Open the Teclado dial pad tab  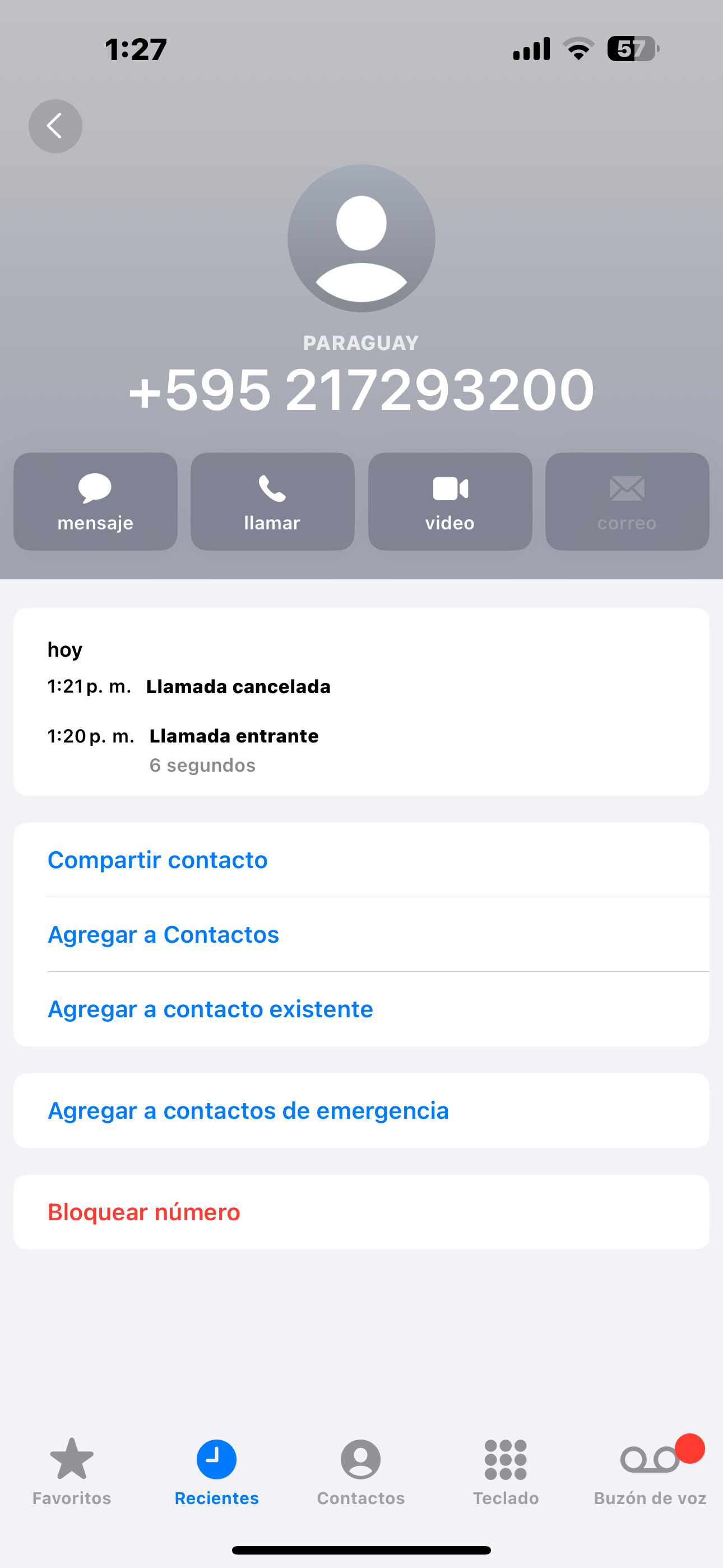pos(506,1470)
